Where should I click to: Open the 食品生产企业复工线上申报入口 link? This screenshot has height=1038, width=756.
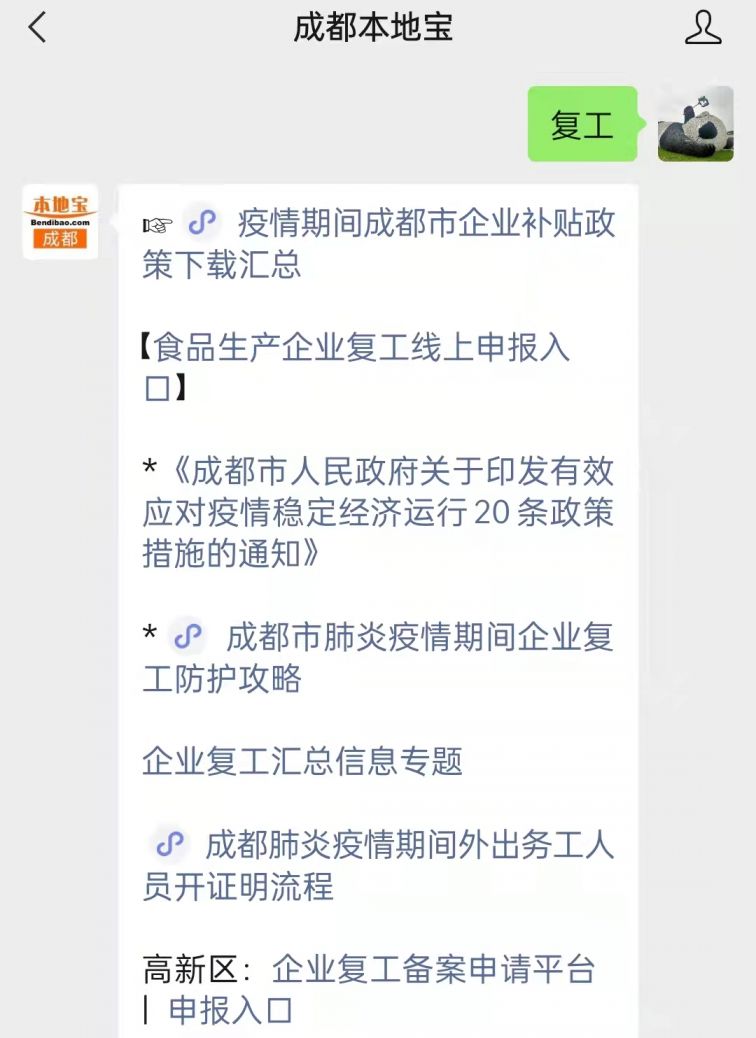click(360, 367)
